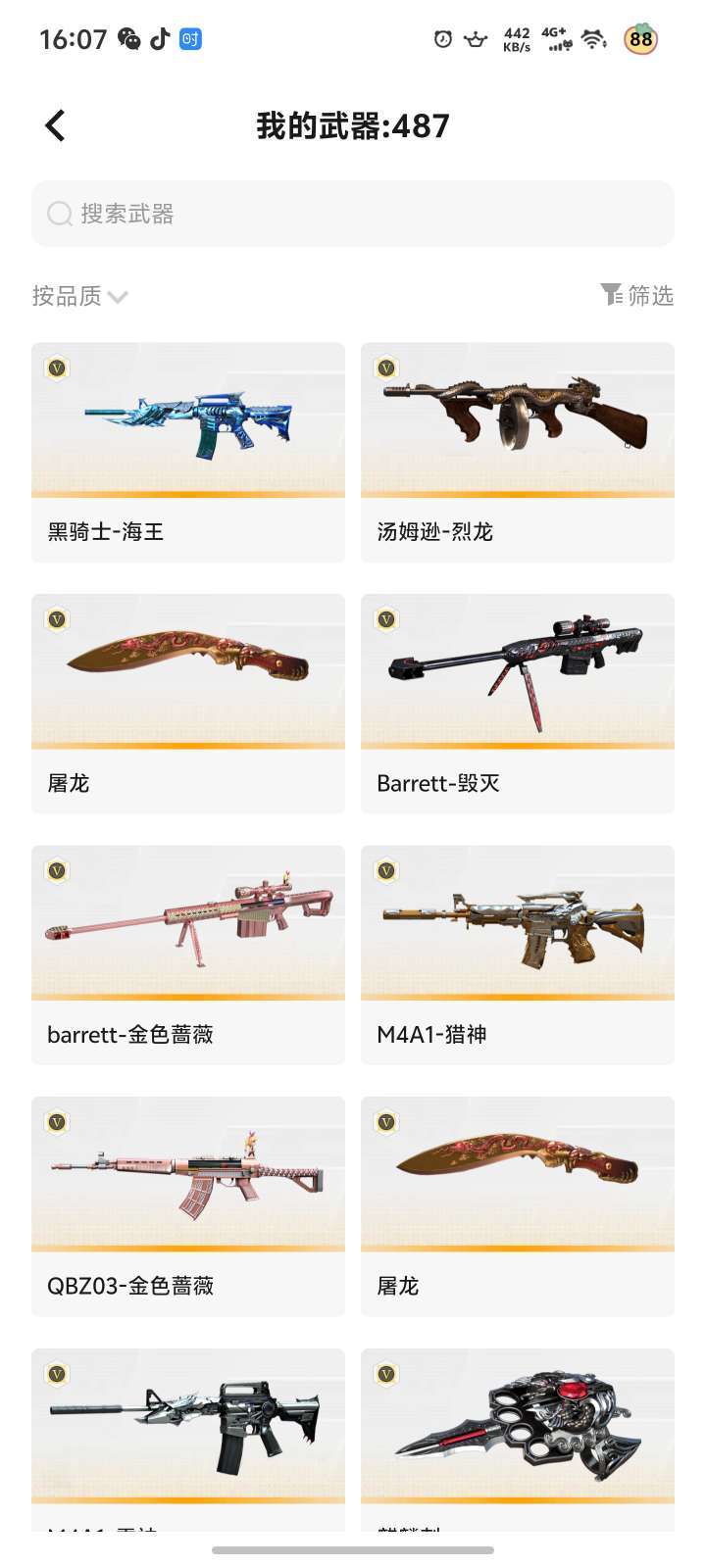Open the M4A1-猎神 weapon card

click(x=518, y=955)
